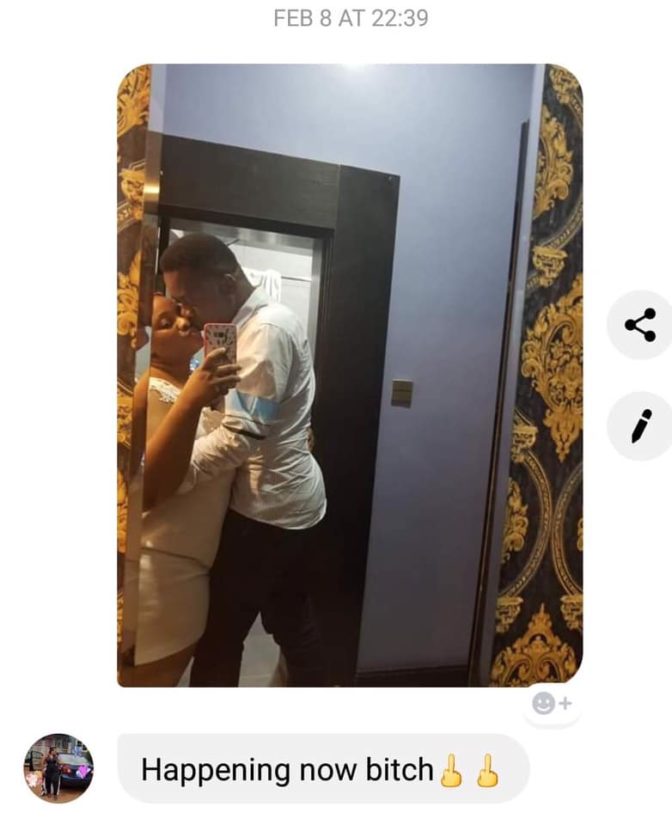Open the sender's profile picture
This screenshot has height=825, width=672.
pos(59,768)
